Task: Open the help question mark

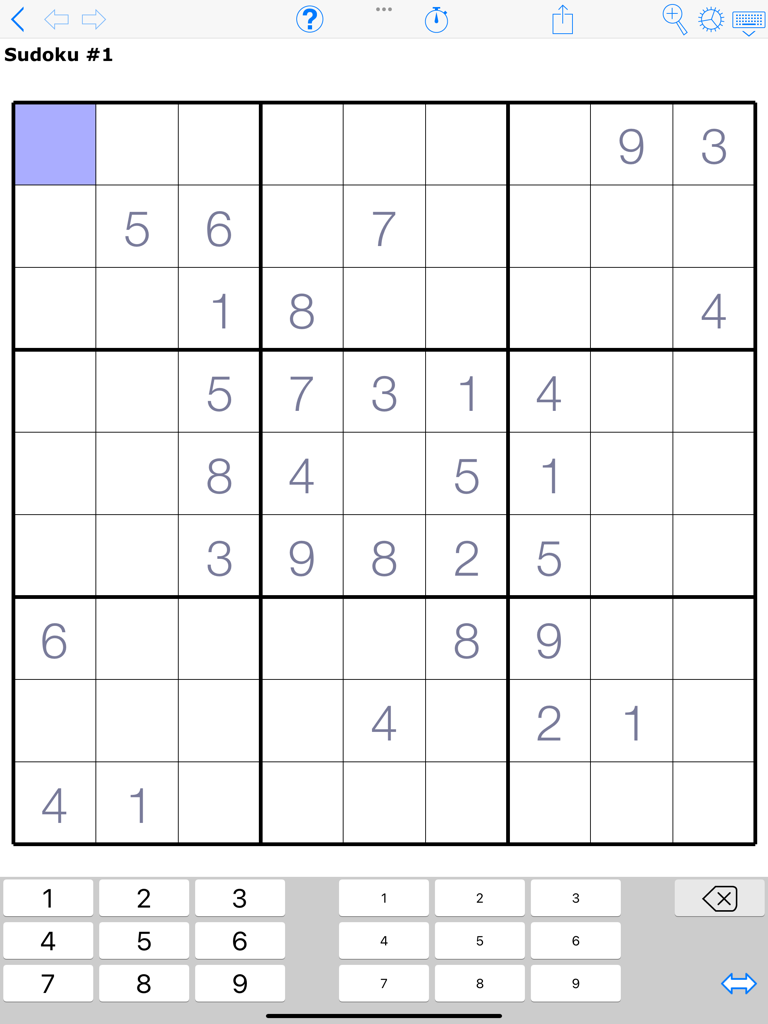Action: [310, 19]
